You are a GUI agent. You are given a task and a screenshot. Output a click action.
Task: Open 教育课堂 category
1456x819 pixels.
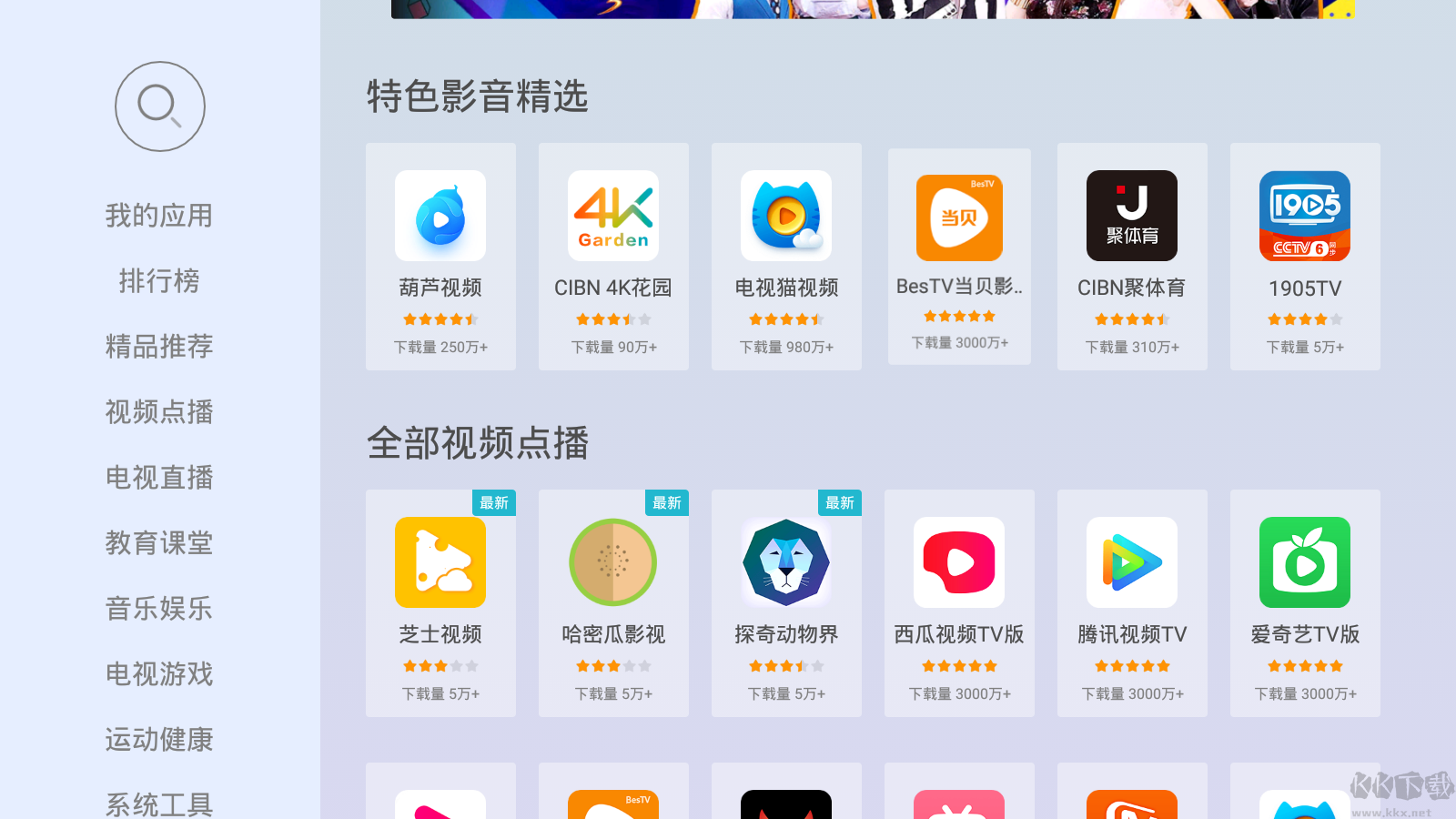pyautogui.click(x=159, y=543)
